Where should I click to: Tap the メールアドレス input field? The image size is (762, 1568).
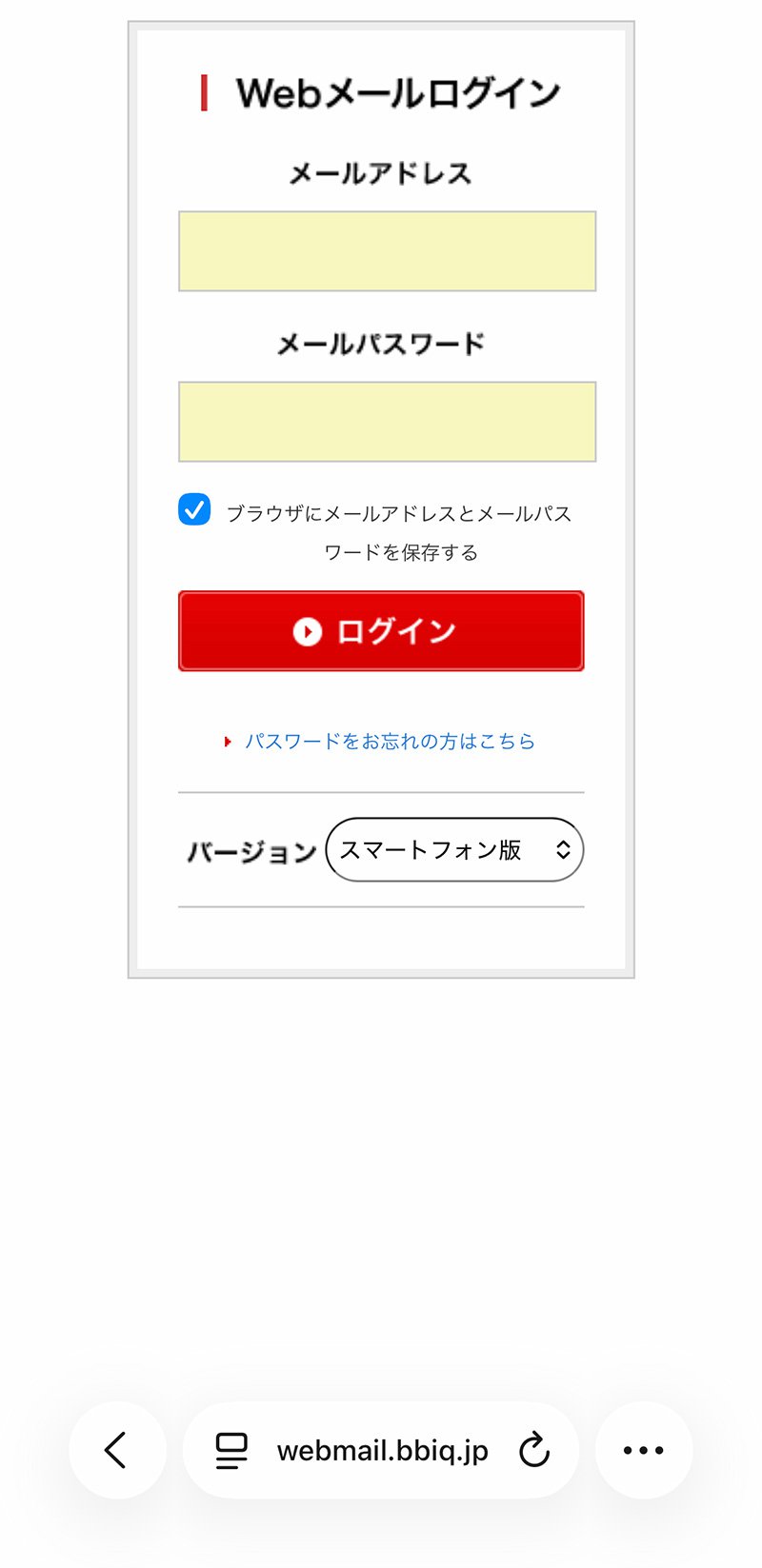387,251
